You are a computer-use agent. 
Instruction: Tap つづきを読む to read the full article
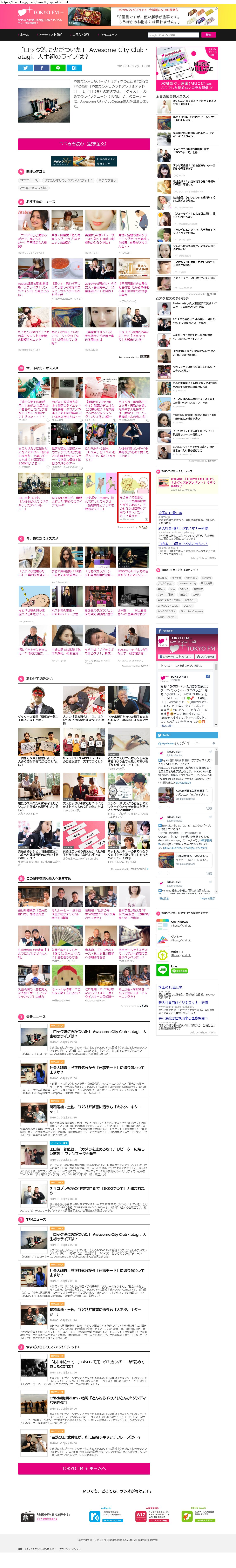tap(84, 144)
